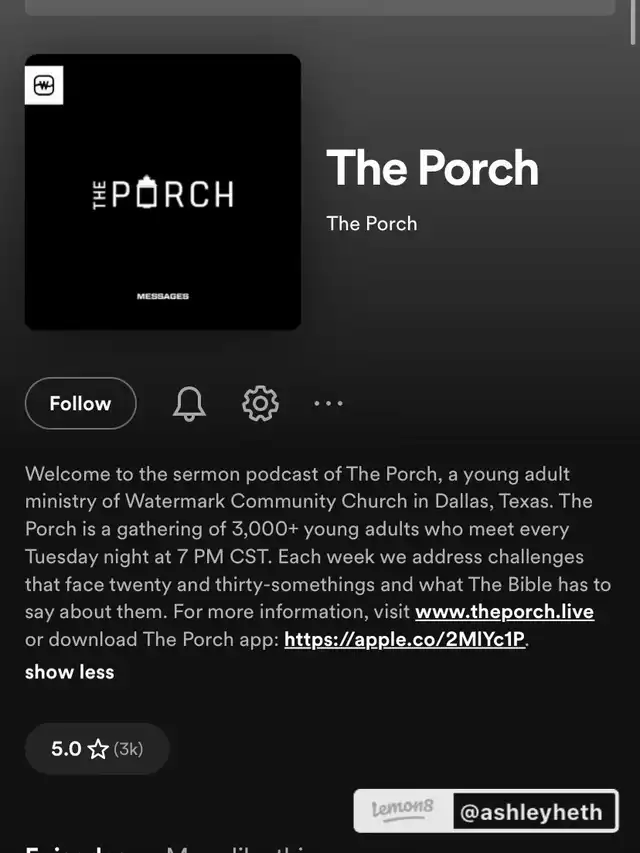Follow The Porch podcast
640x853 pixels.
tap(80, 403)
